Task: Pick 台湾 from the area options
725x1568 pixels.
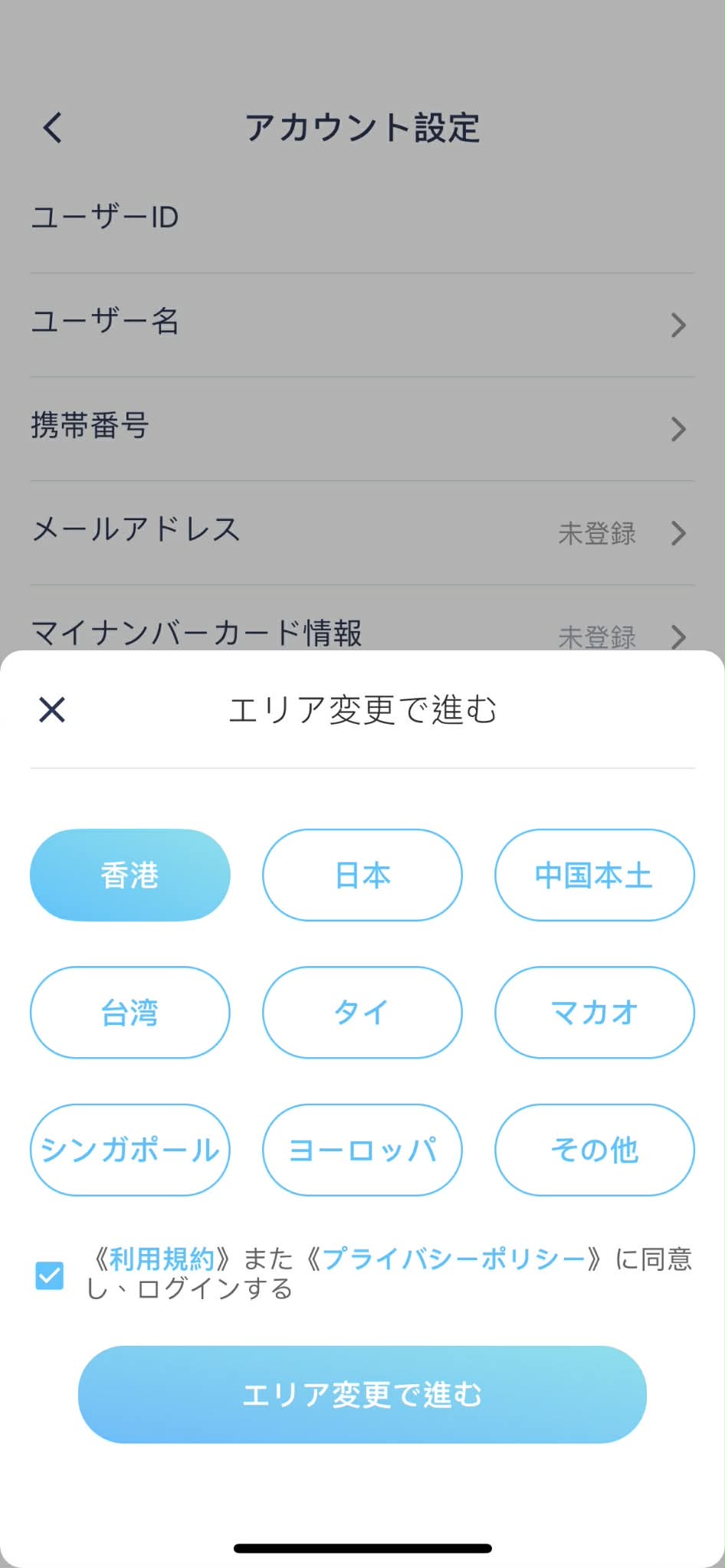Action: 130,1012
